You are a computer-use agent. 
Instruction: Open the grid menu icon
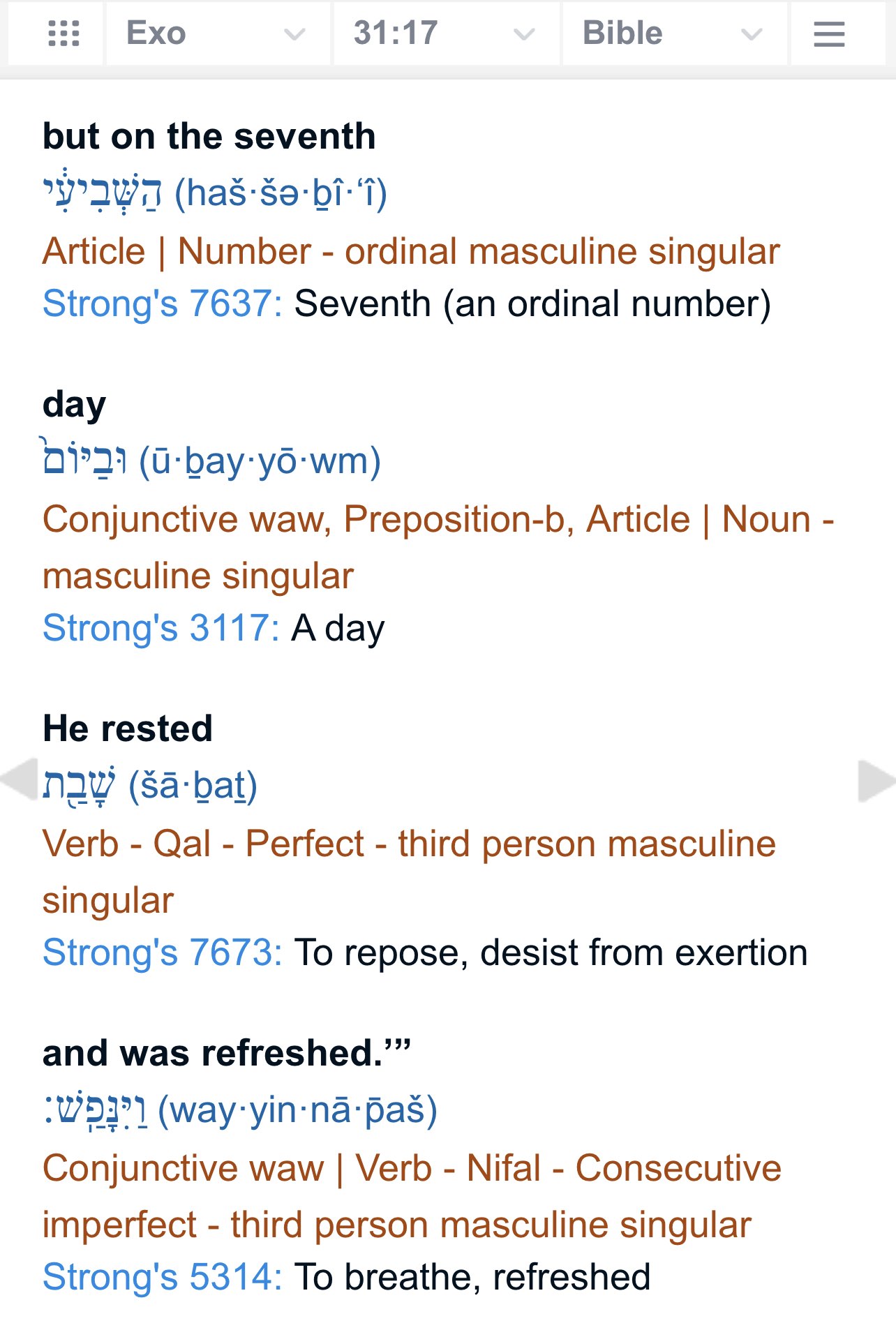pos(64,33)
